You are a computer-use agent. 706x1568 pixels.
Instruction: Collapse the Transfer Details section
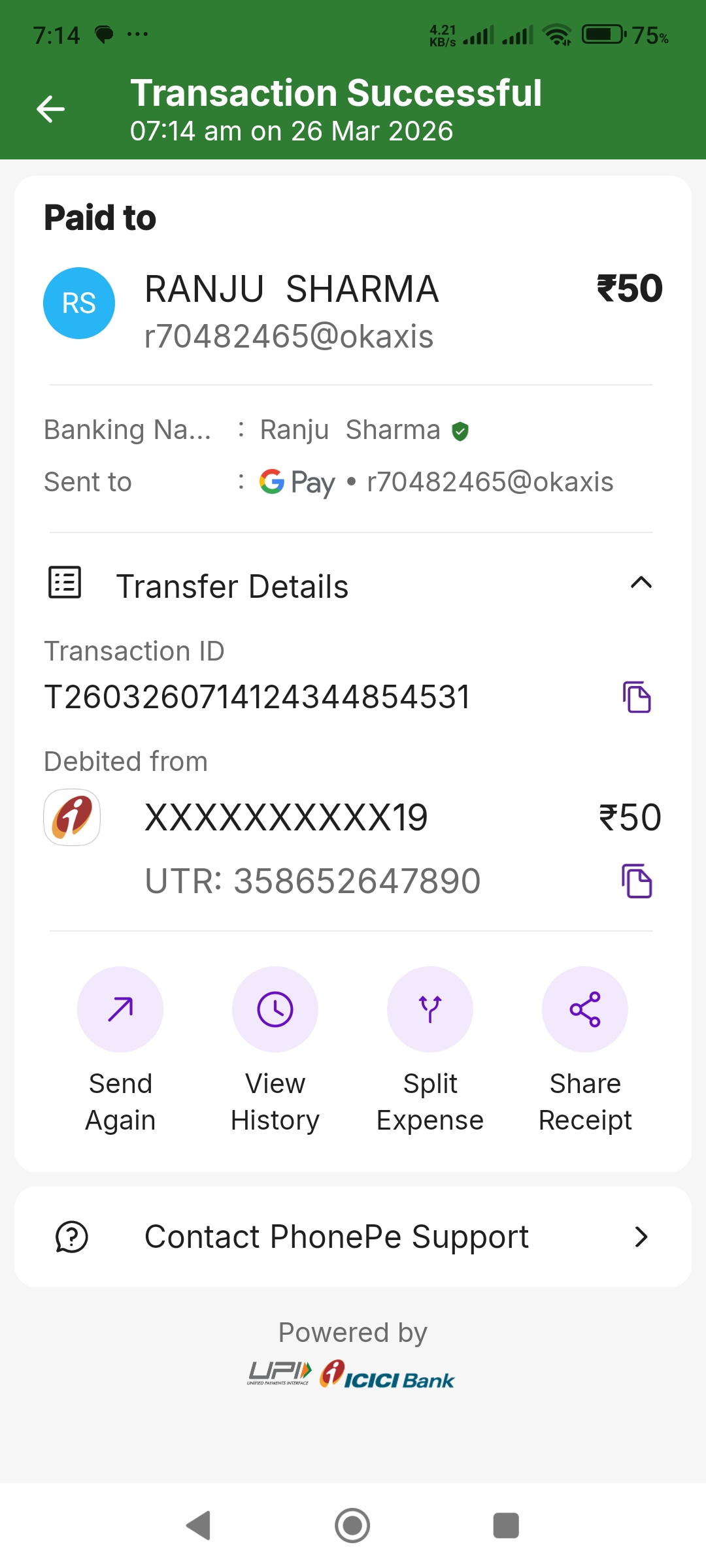pyautogui.click(x=641, y=583)
